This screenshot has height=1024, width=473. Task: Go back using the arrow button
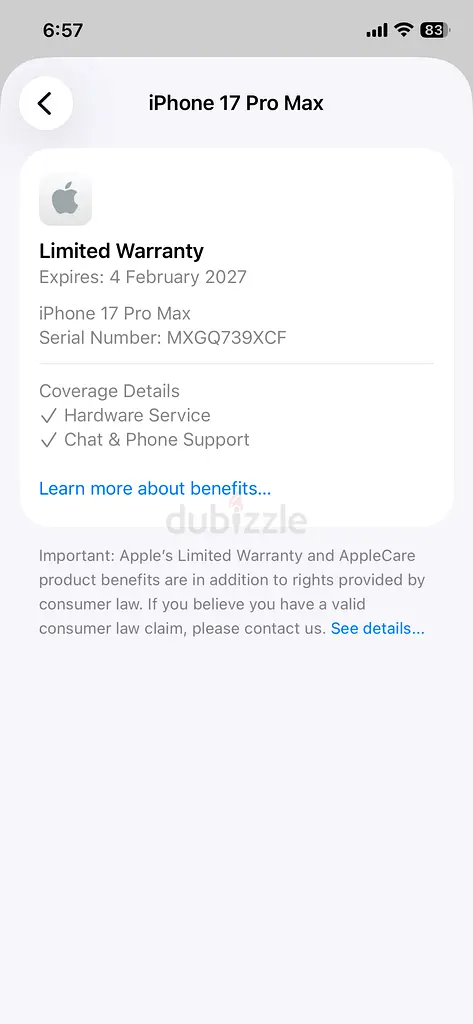(46, 103)
